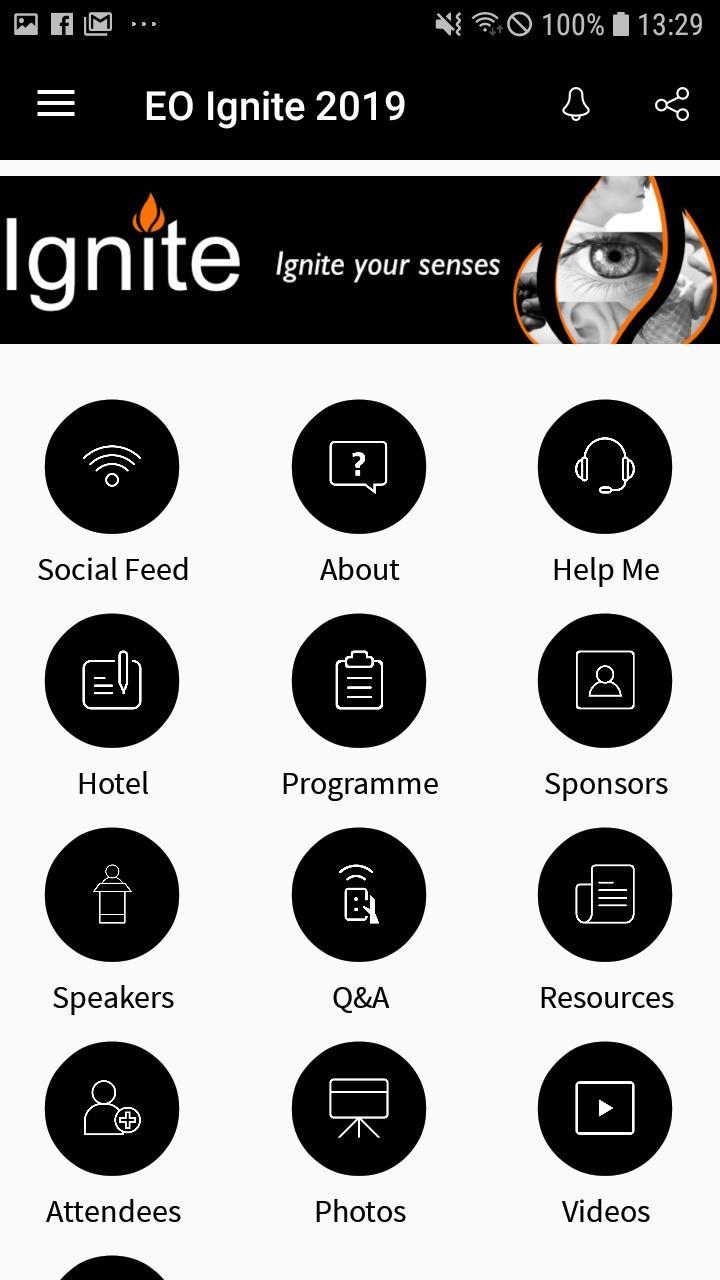This screenshot has width=720, height=1280.
Task: Open the navigation hamburger menu
Action: [55, 104]
